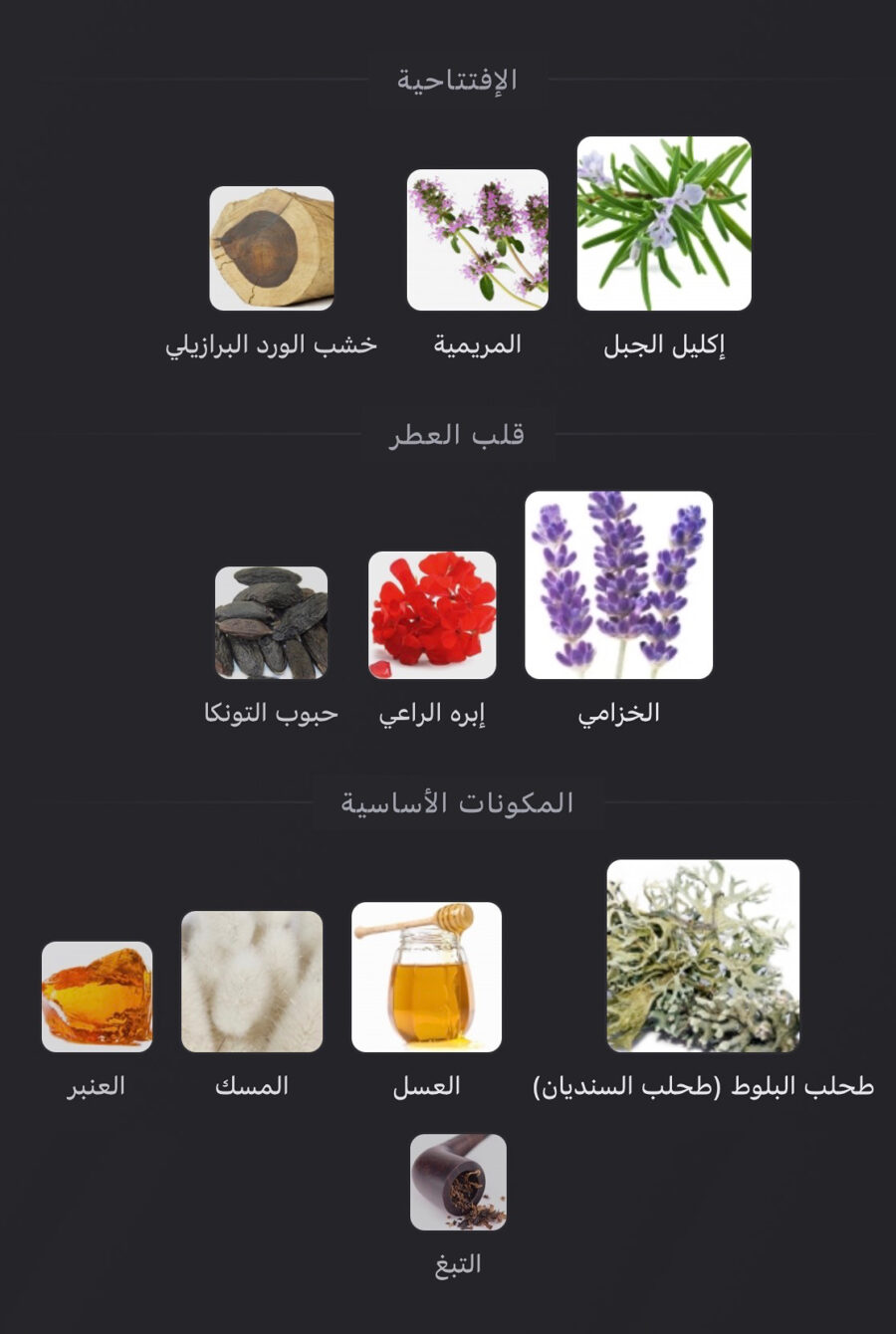Open the المسك musk note
This screenshot has height=1334, width=896.
252,982
